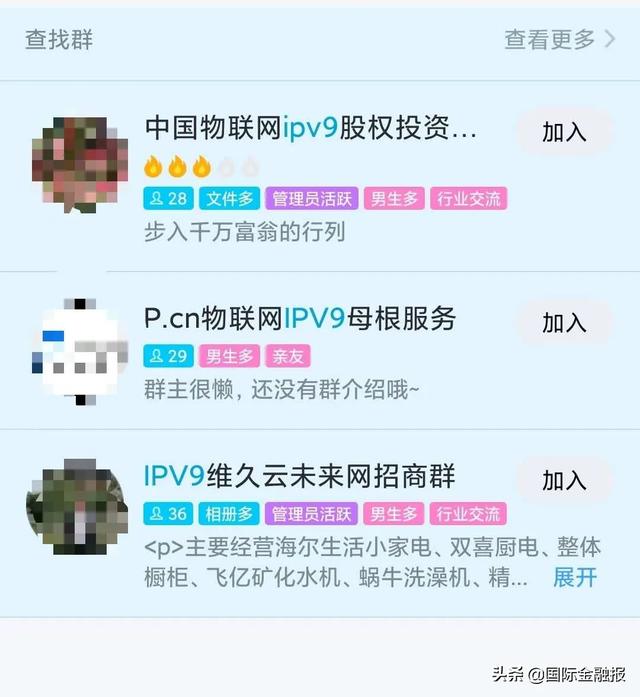Join the 中国物联网ipv9股权投资 group
The height and width of the screenshot is (697, 640).
click(x=564, y=132)
